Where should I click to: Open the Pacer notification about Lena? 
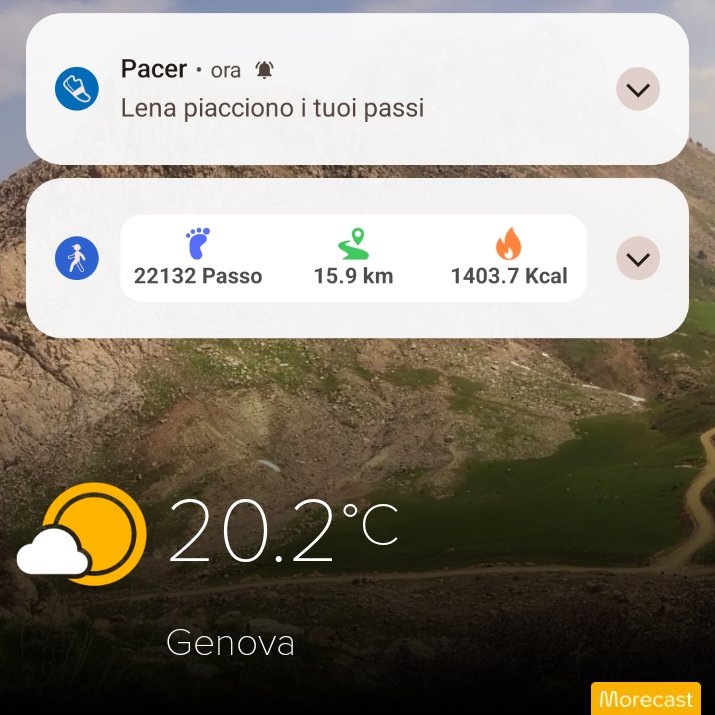(357, 89)
